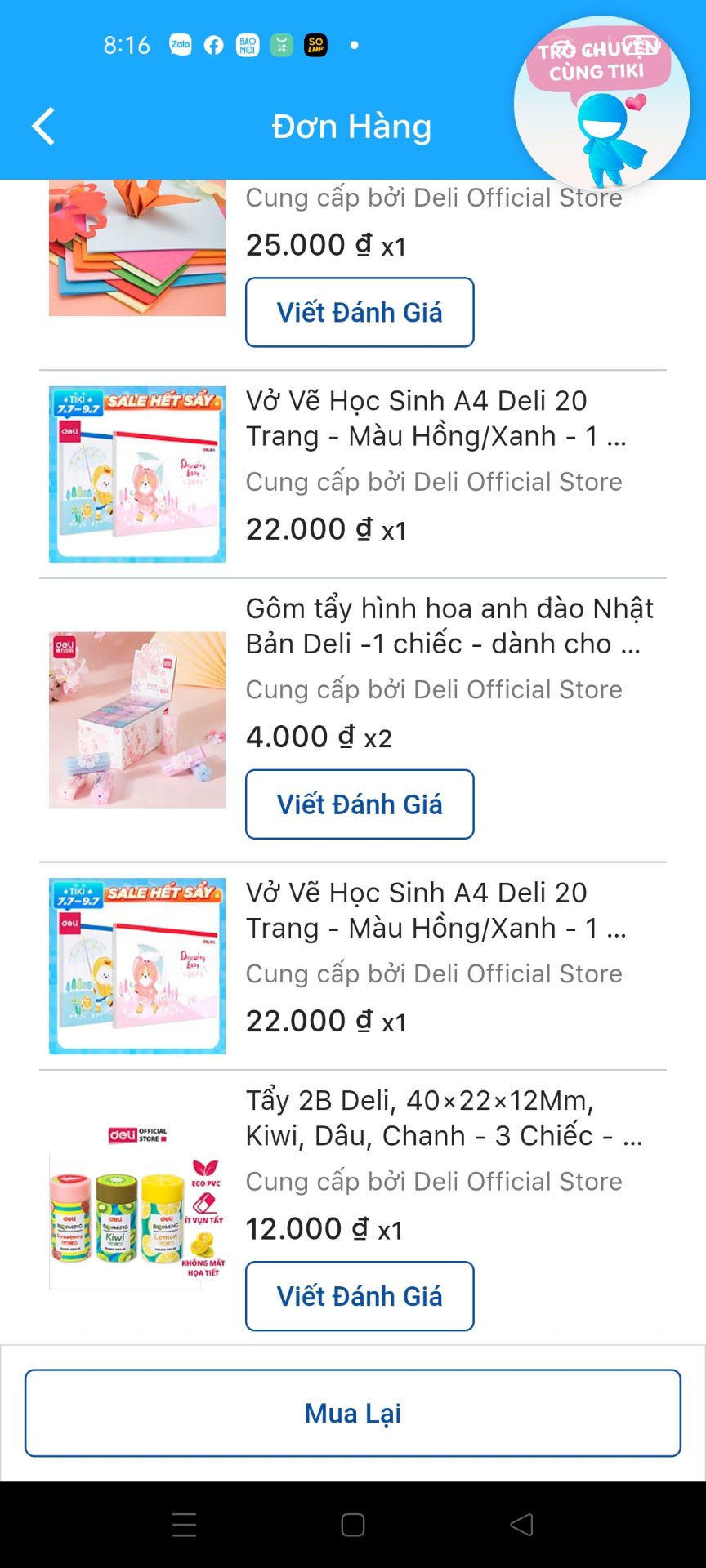Screen dimensions: 706x1568
Task: Open recent apps with the recents key
Action: coord(184,1526)
